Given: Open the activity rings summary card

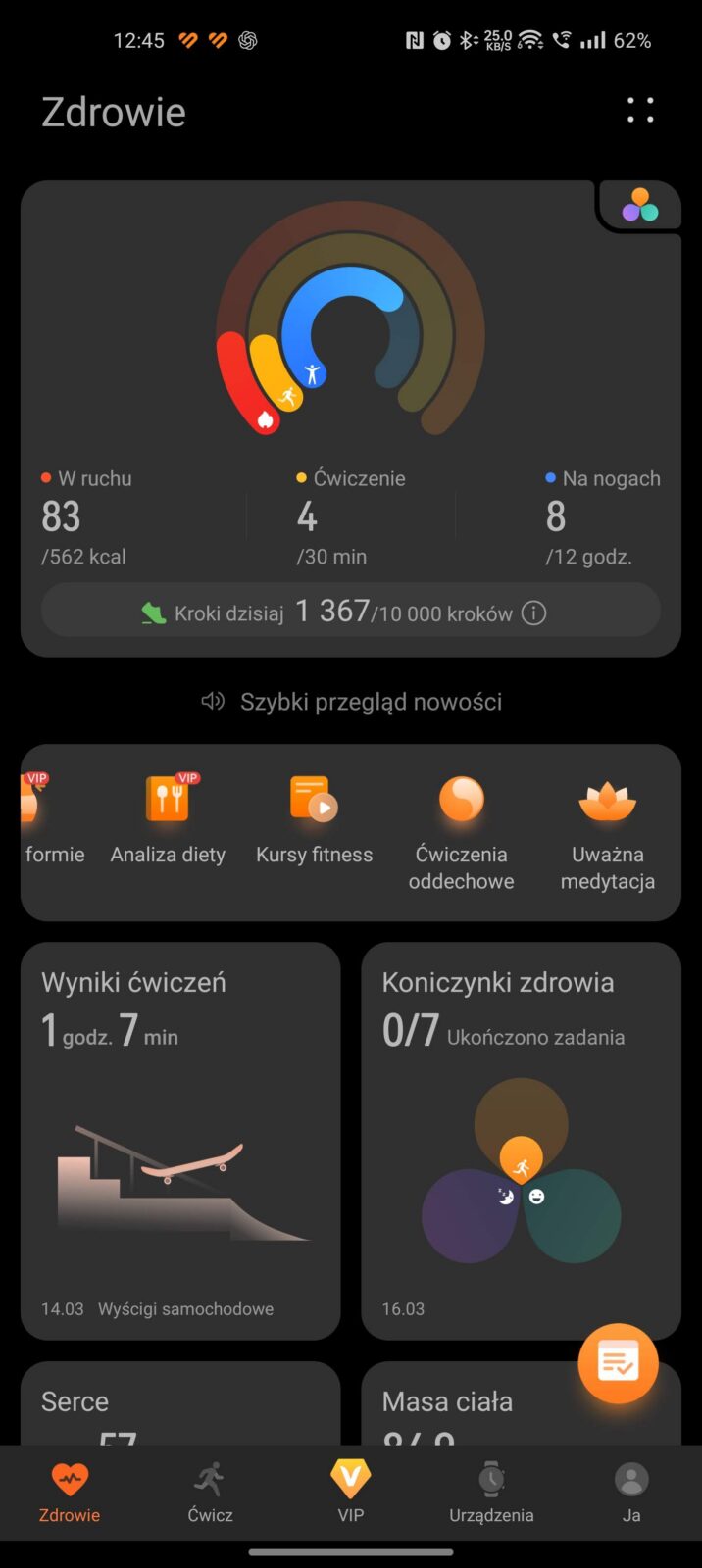Looking at the screenshot, I should click(350, 323).
